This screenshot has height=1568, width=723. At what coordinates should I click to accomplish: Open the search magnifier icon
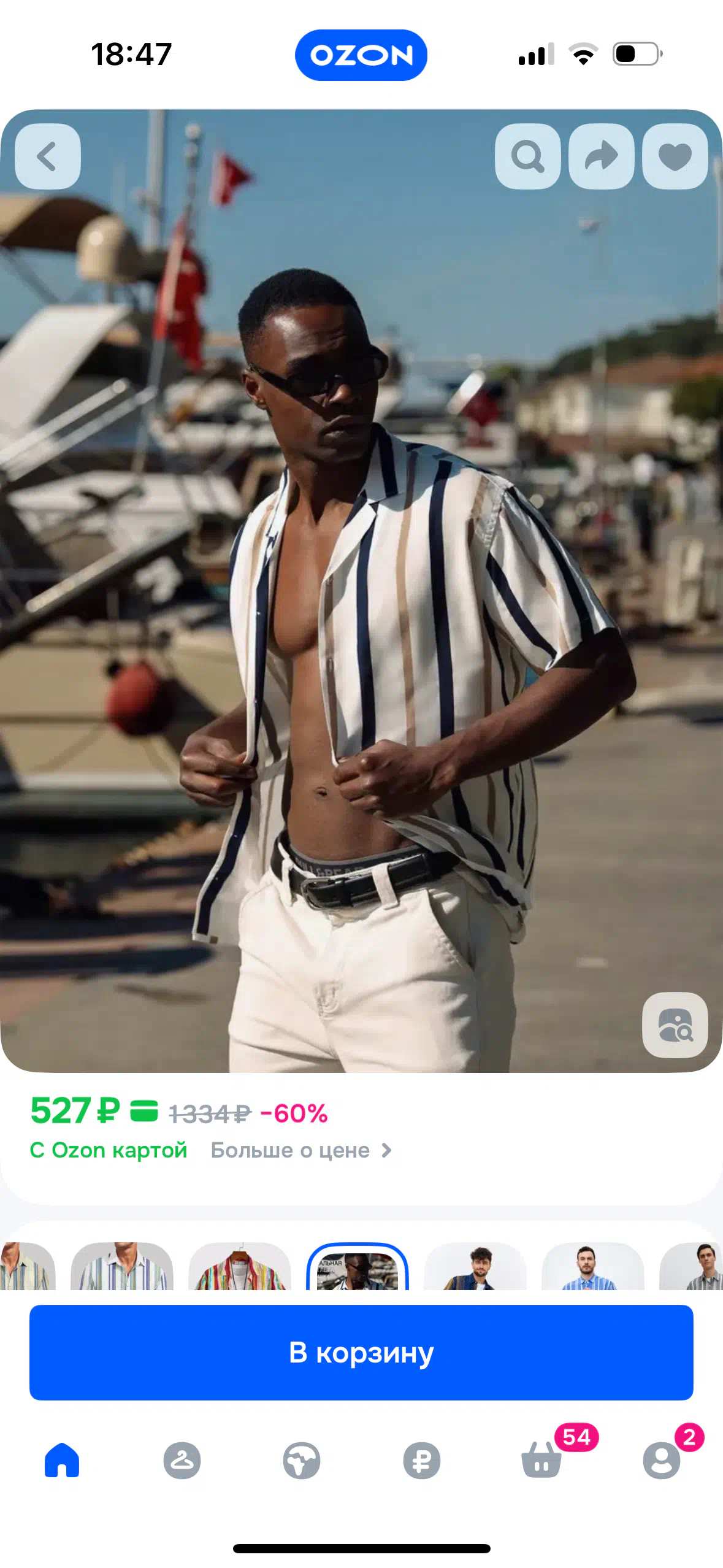527,156
